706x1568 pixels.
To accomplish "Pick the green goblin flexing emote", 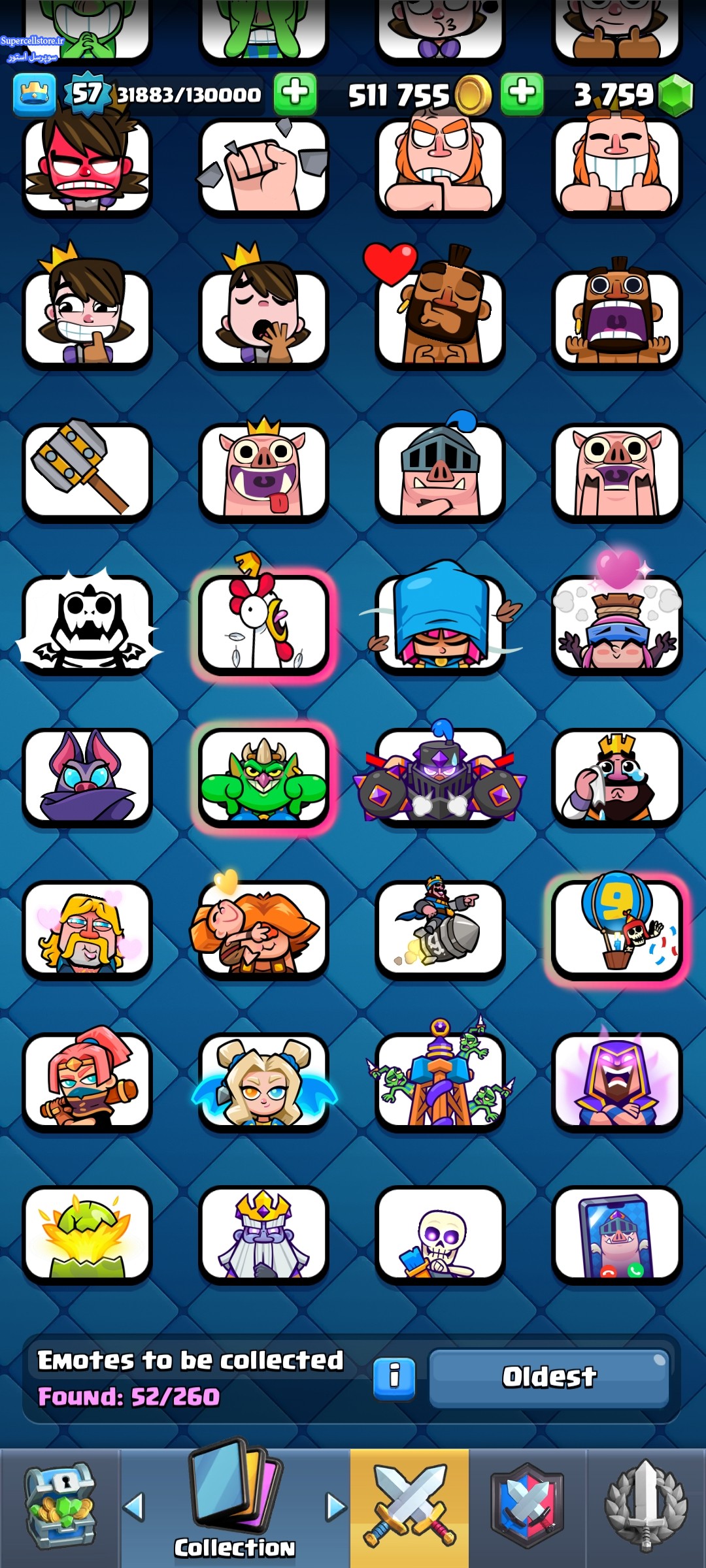I will [263, 776].
